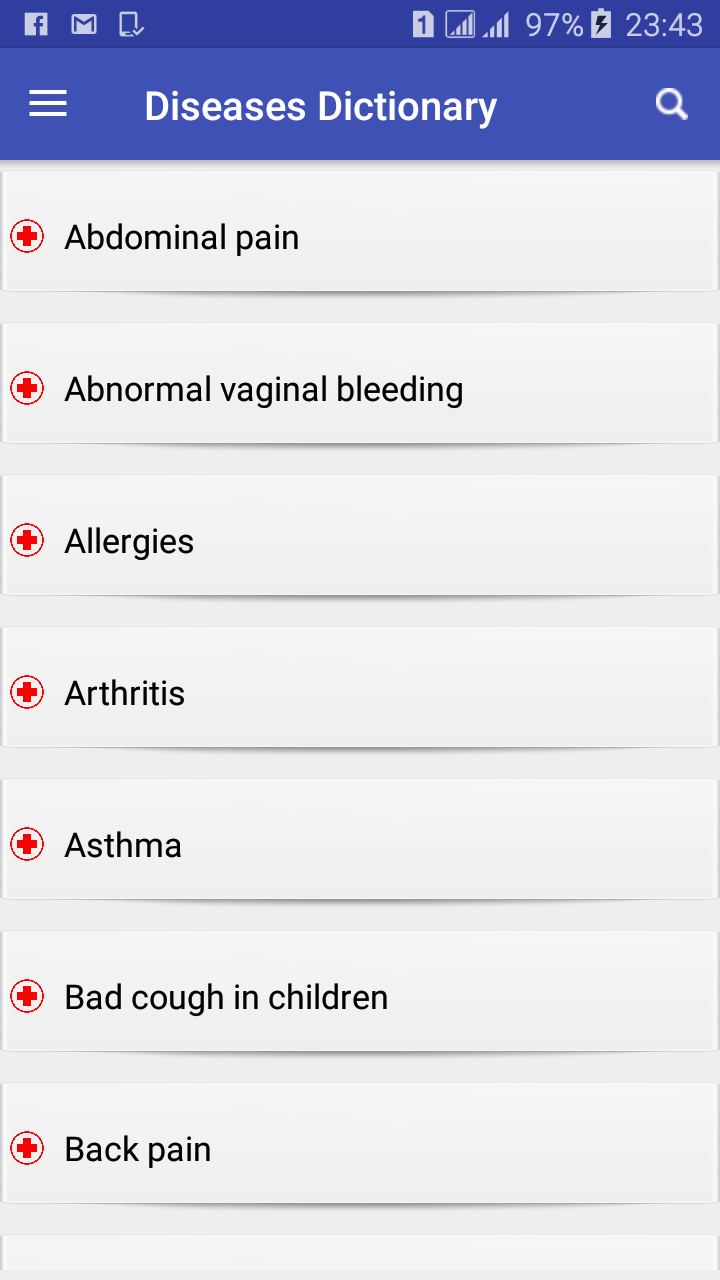Tap the red cross icon beside Arthritis
720x1280 pixels.
coord(26,692)
